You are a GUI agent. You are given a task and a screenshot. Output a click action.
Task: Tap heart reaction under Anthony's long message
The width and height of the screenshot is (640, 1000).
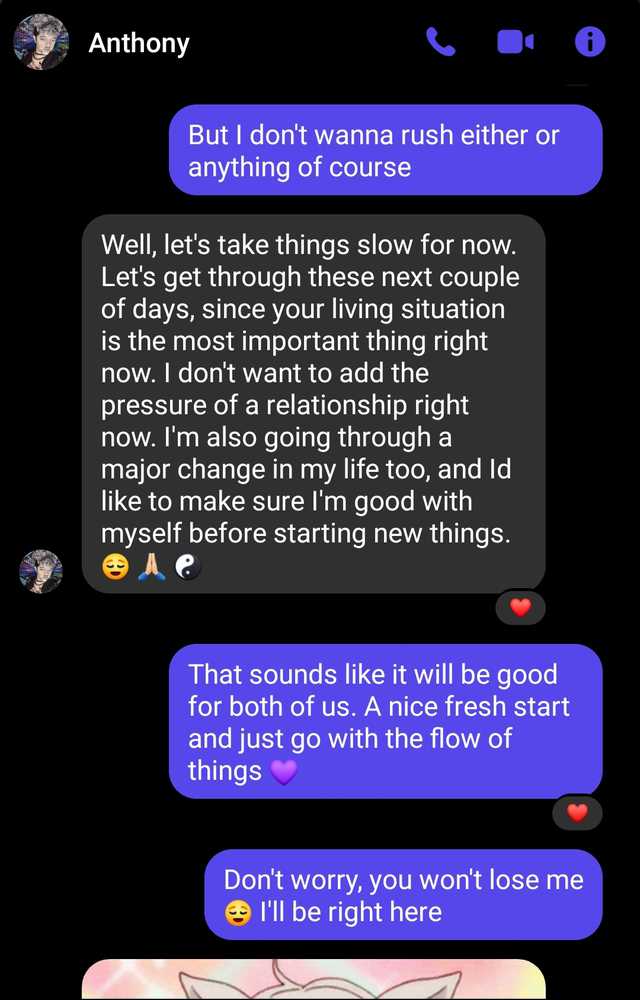coord(520,607)
